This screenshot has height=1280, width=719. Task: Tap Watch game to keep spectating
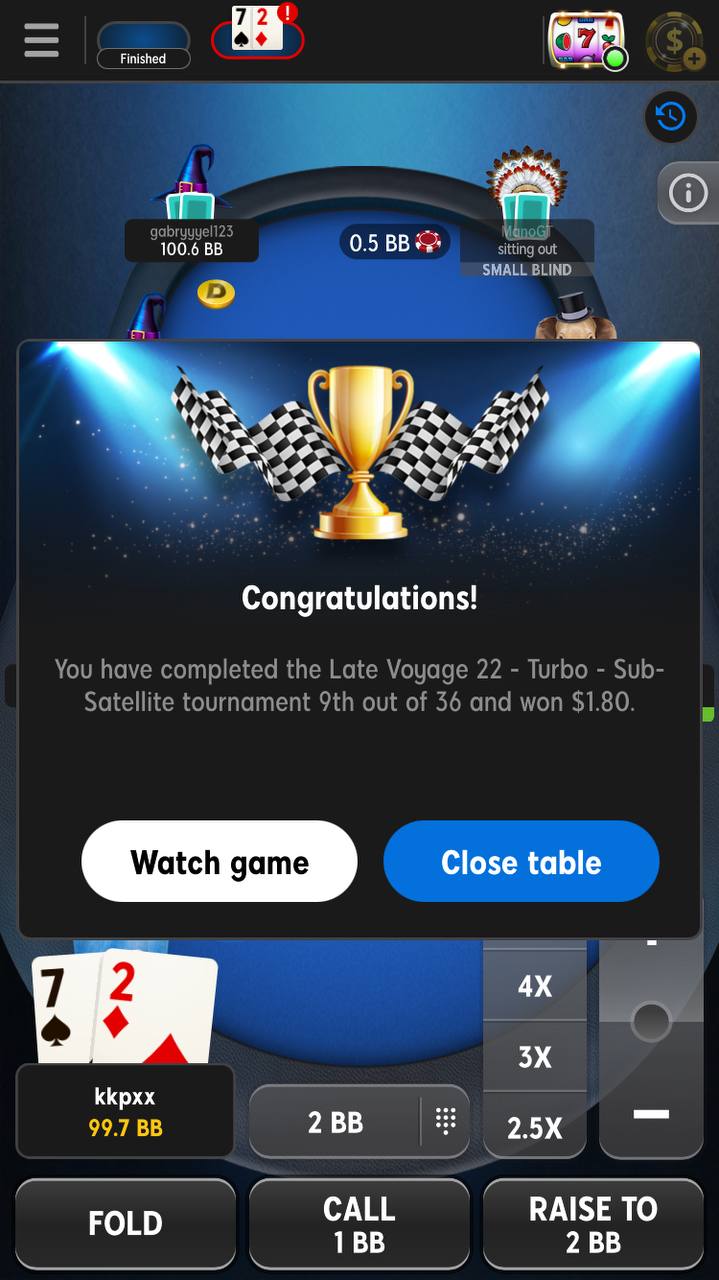(219, 862)
